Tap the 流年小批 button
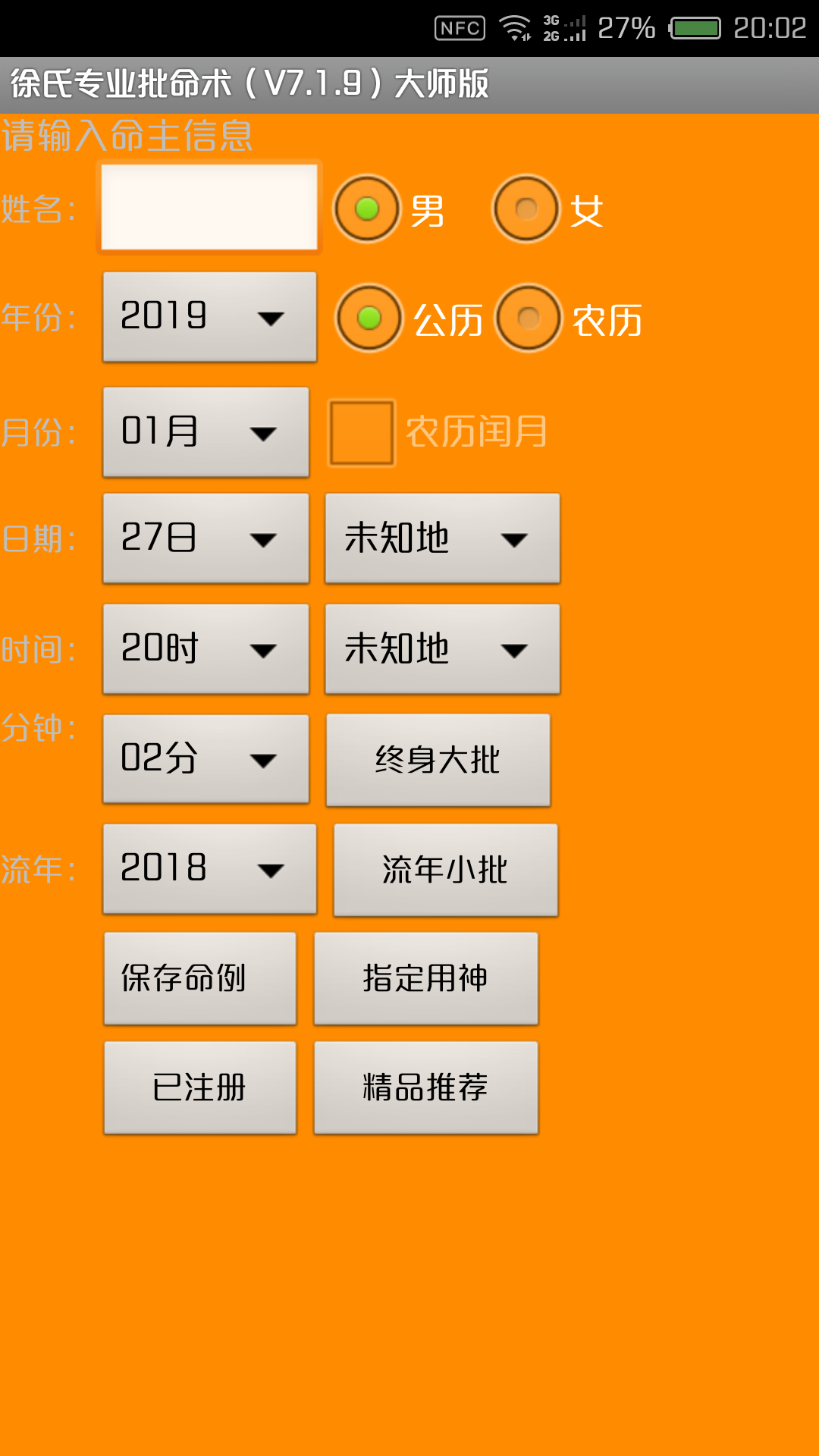 445,870
